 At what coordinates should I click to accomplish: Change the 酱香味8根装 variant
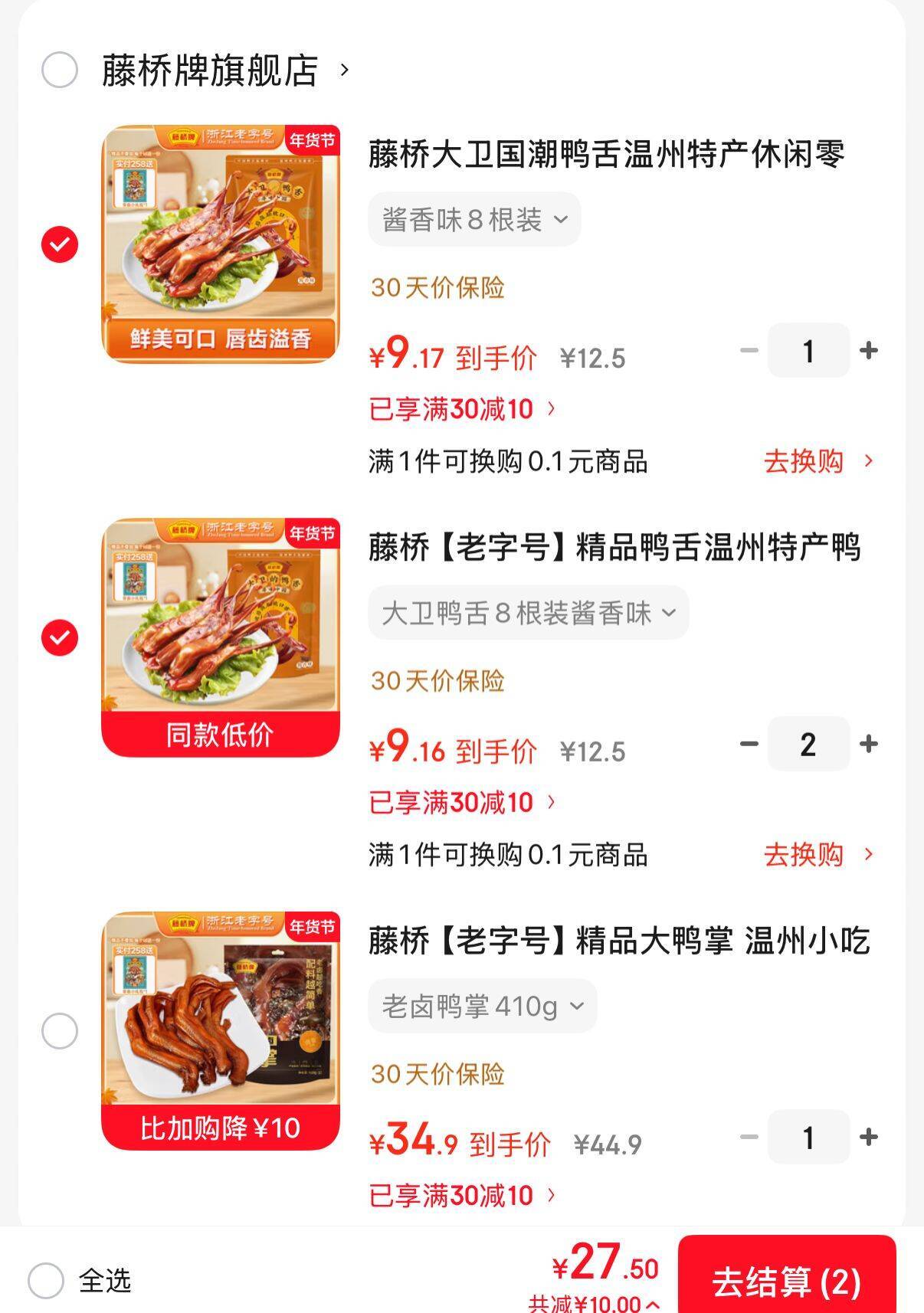474,220
